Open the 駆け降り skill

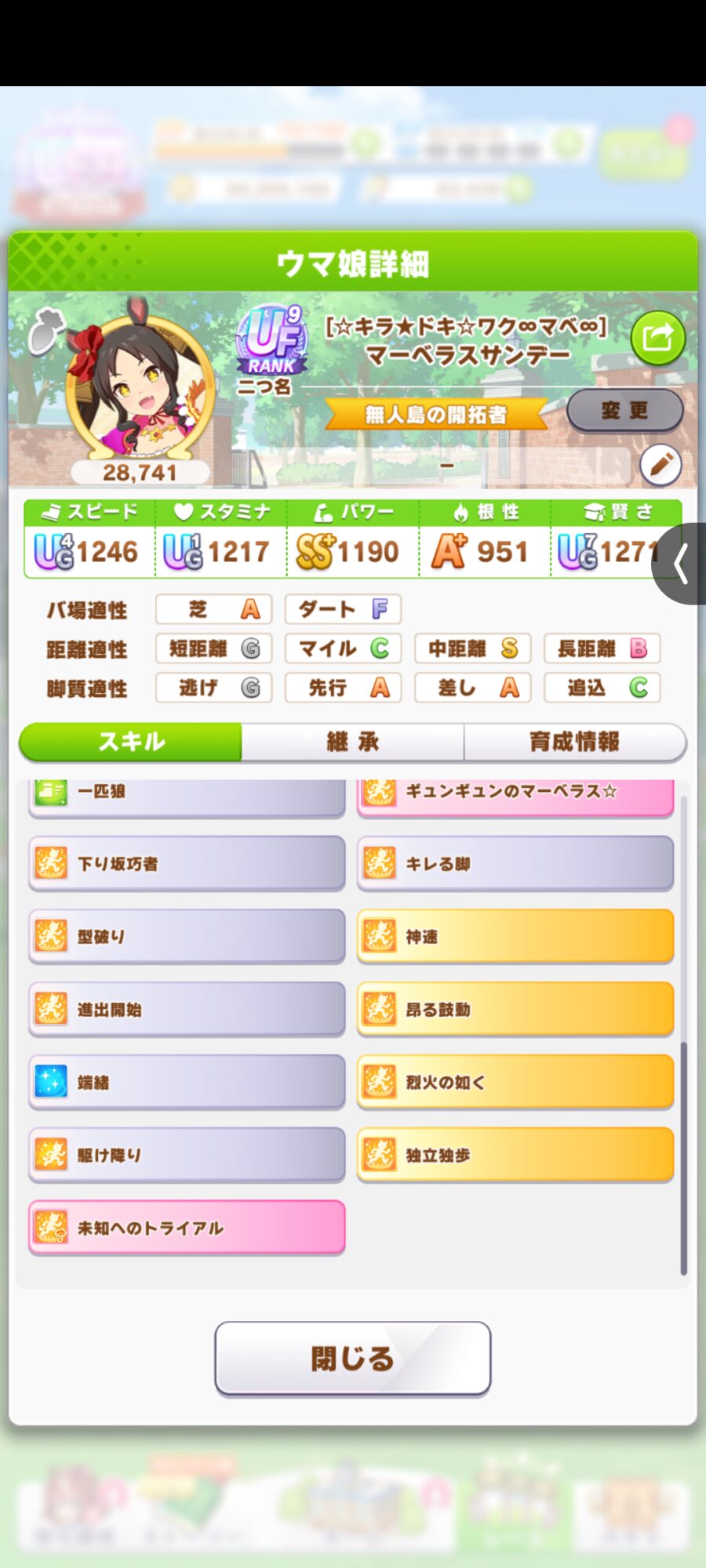187,1155
